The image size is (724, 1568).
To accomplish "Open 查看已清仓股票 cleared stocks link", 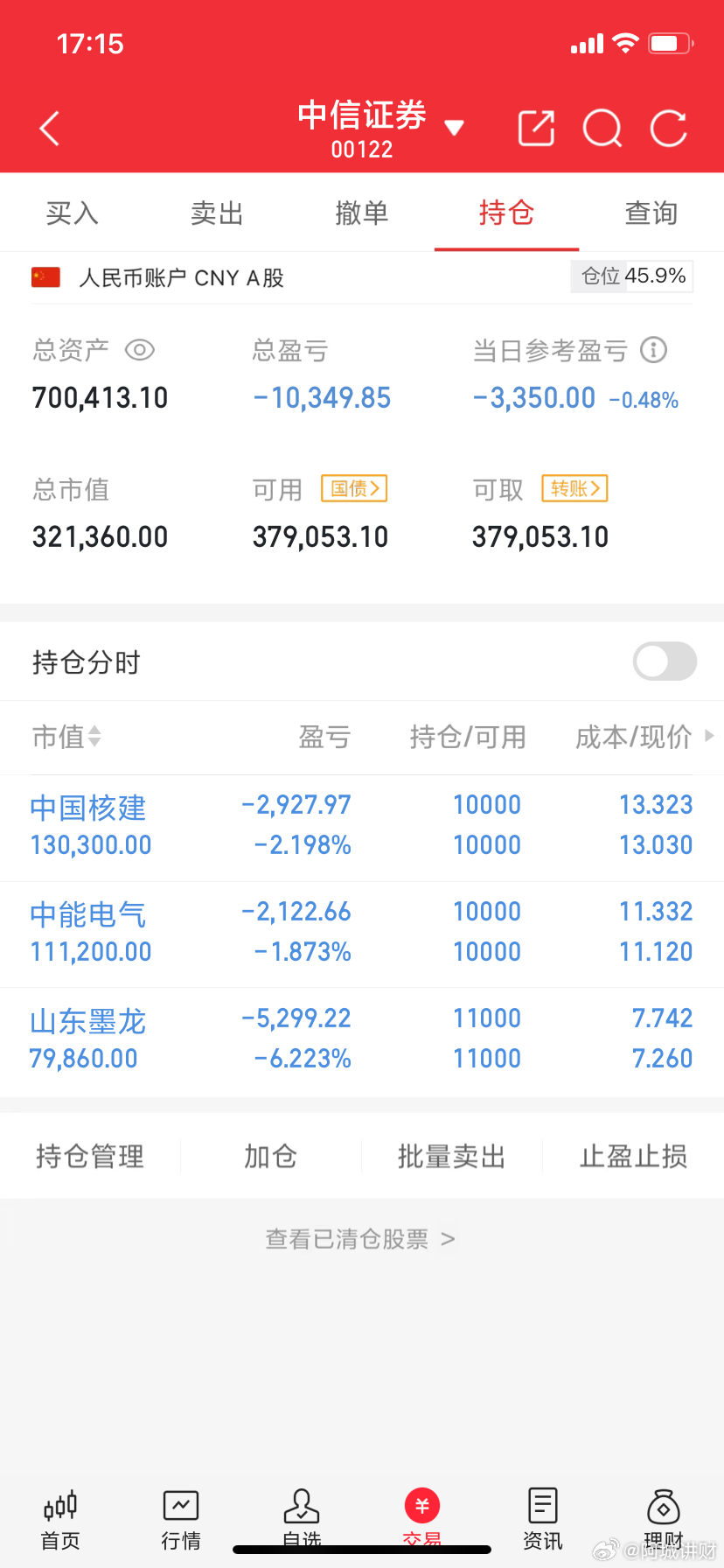I will tap(361, 1239).
